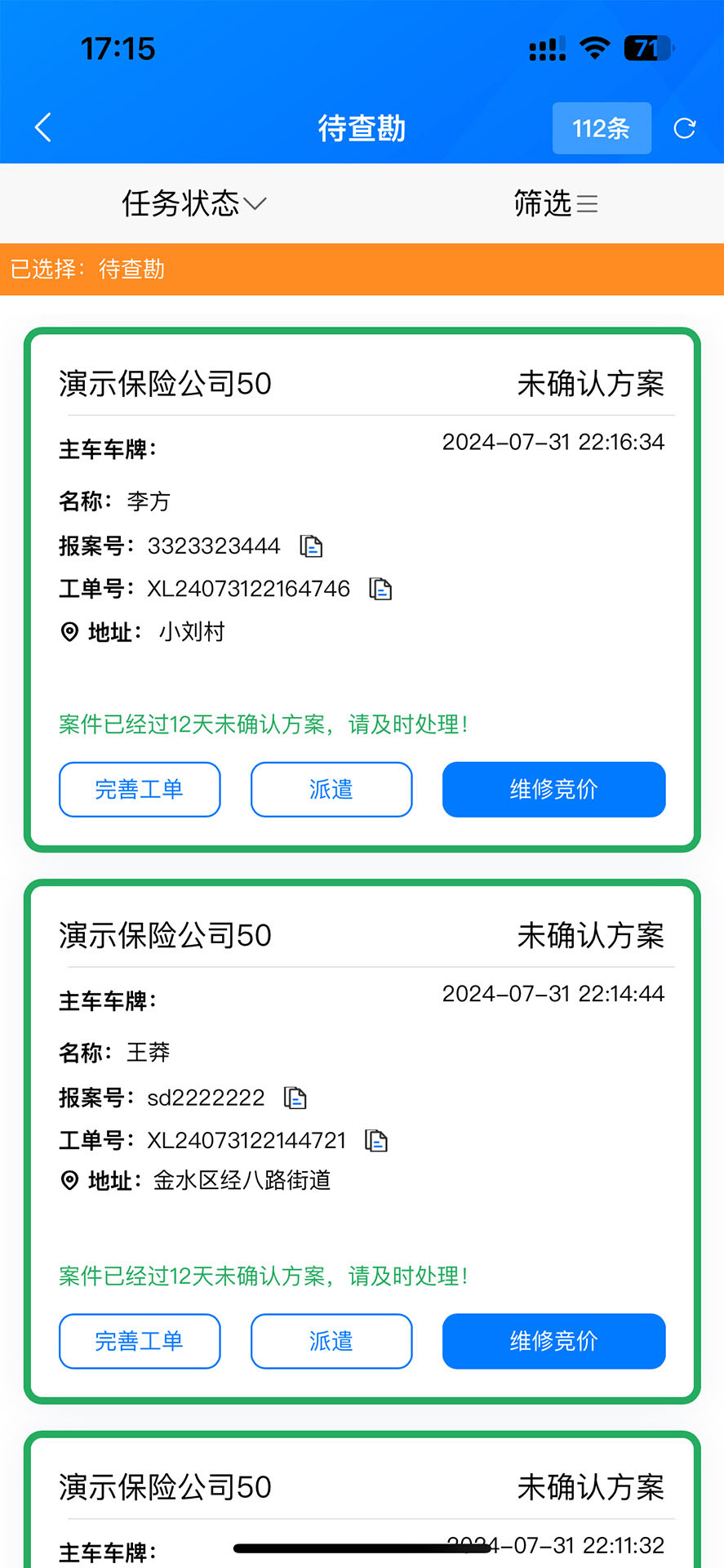The image size is (724, 1568).
Task: Copy the report number sd2222222
Action: (x=295, y=1098)
